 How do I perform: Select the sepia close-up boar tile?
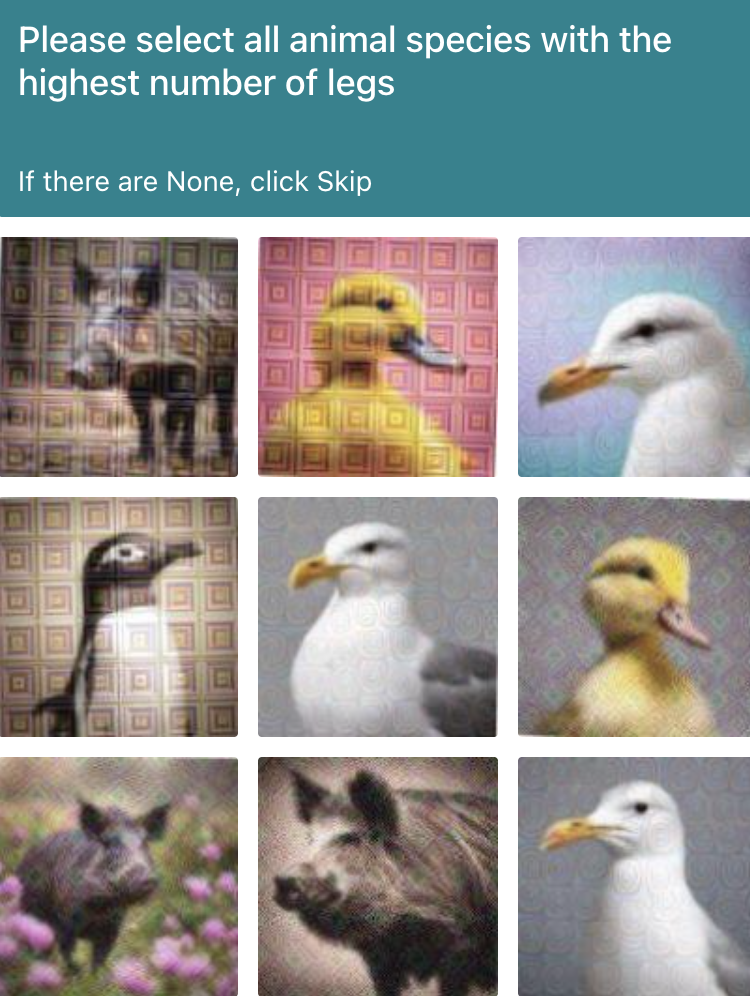coord(378,876)
